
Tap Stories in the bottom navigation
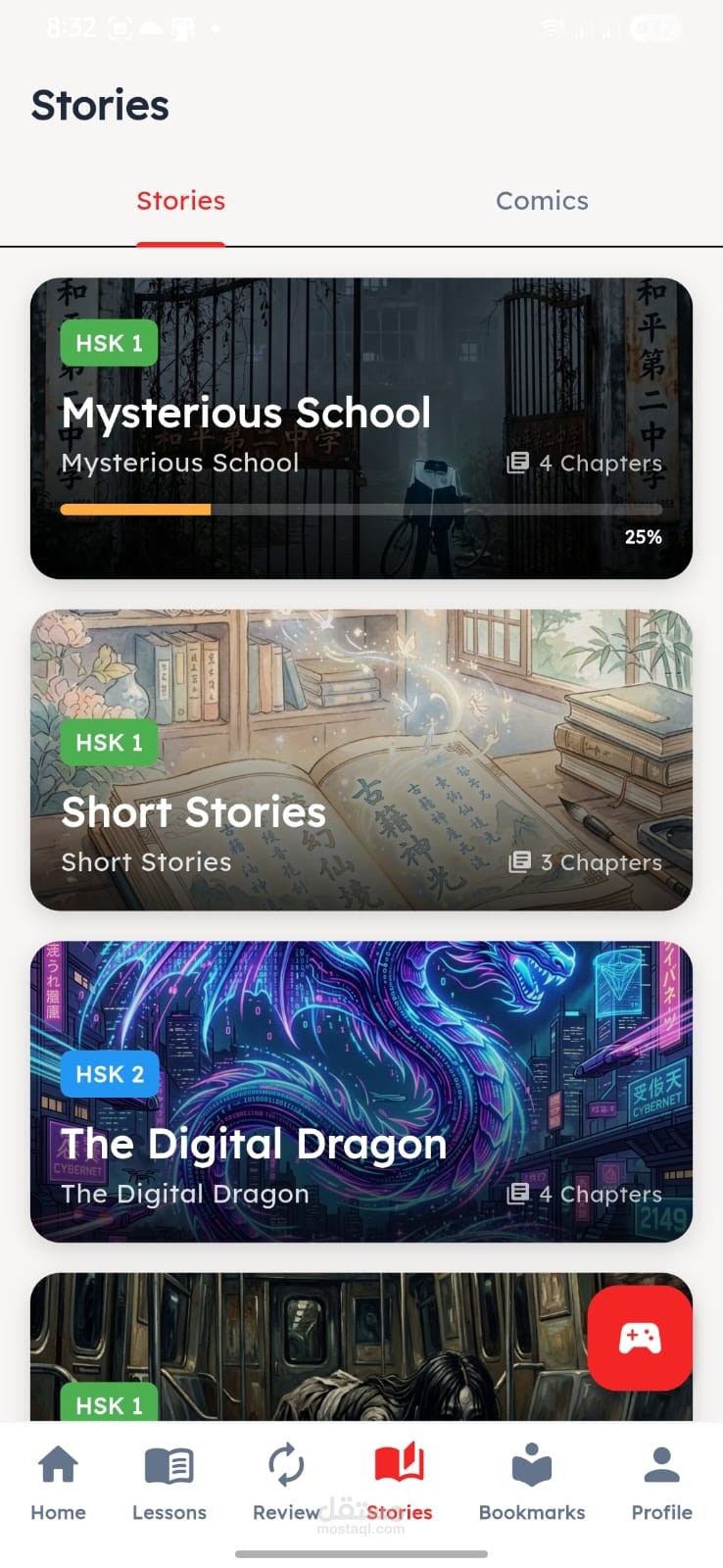click(399, 1482)
